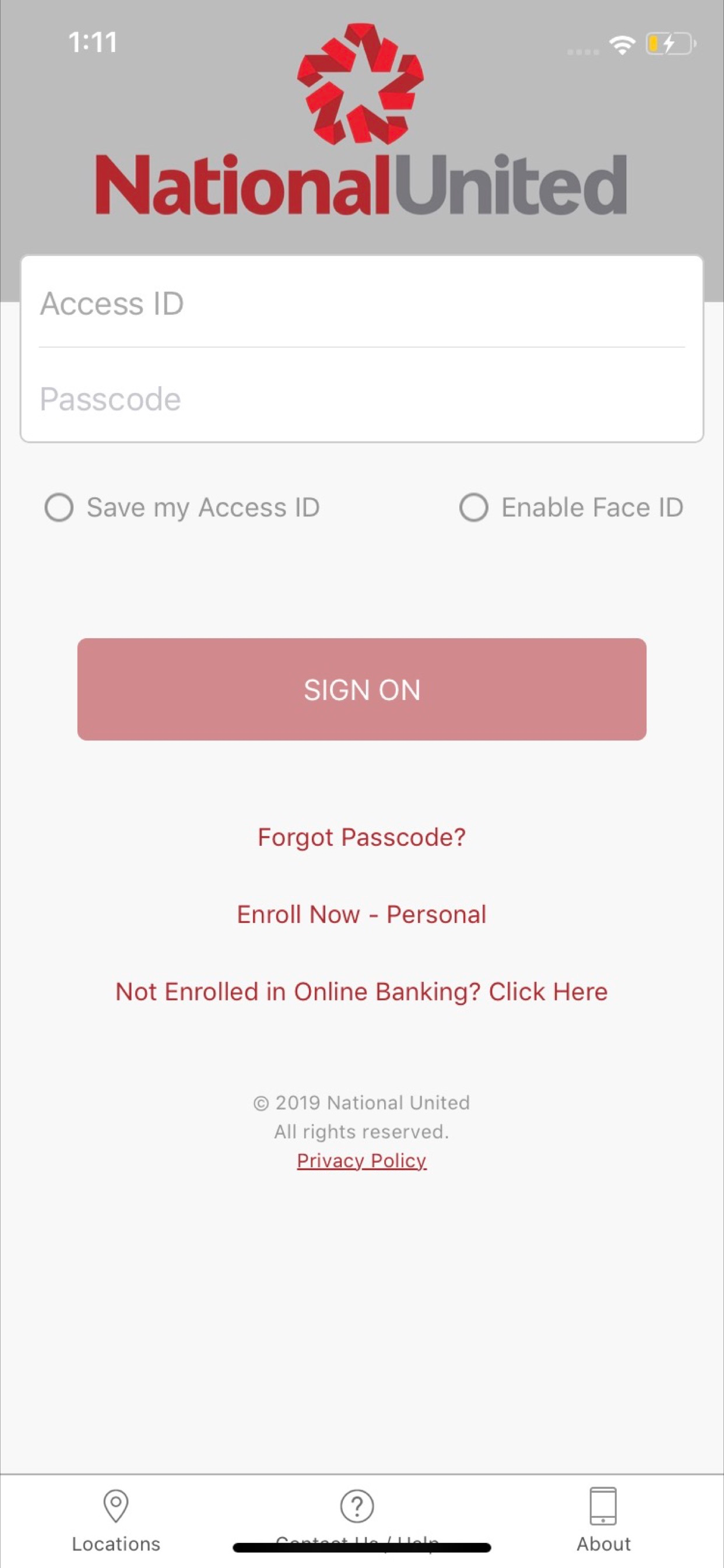Screen dimensions: 724x1568
Task: Tap the 1:11 time display in status bar
Action: [93, 43]
